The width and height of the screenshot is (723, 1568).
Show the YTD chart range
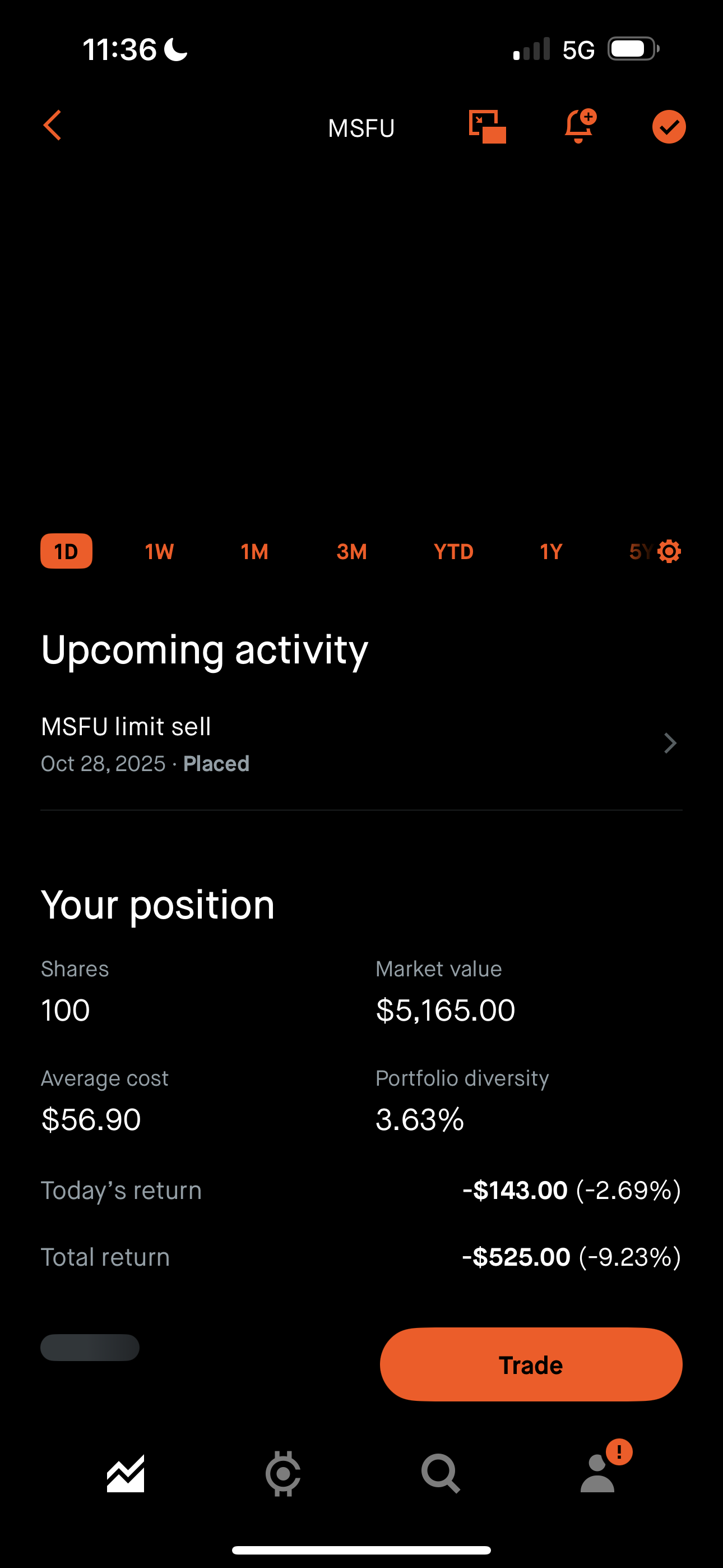(453, 551)
